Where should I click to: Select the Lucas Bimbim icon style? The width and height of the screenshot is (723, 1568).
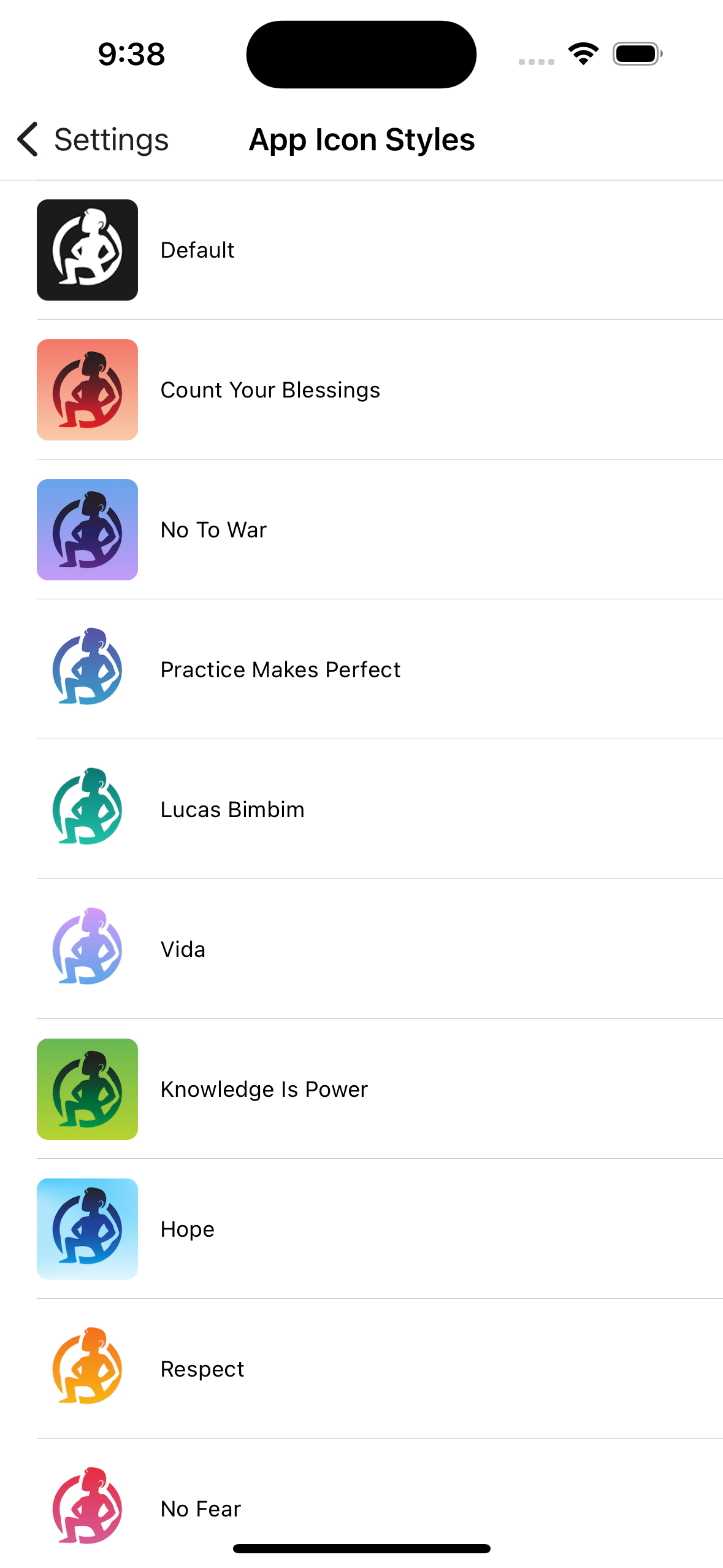click(x=232, y=810)
